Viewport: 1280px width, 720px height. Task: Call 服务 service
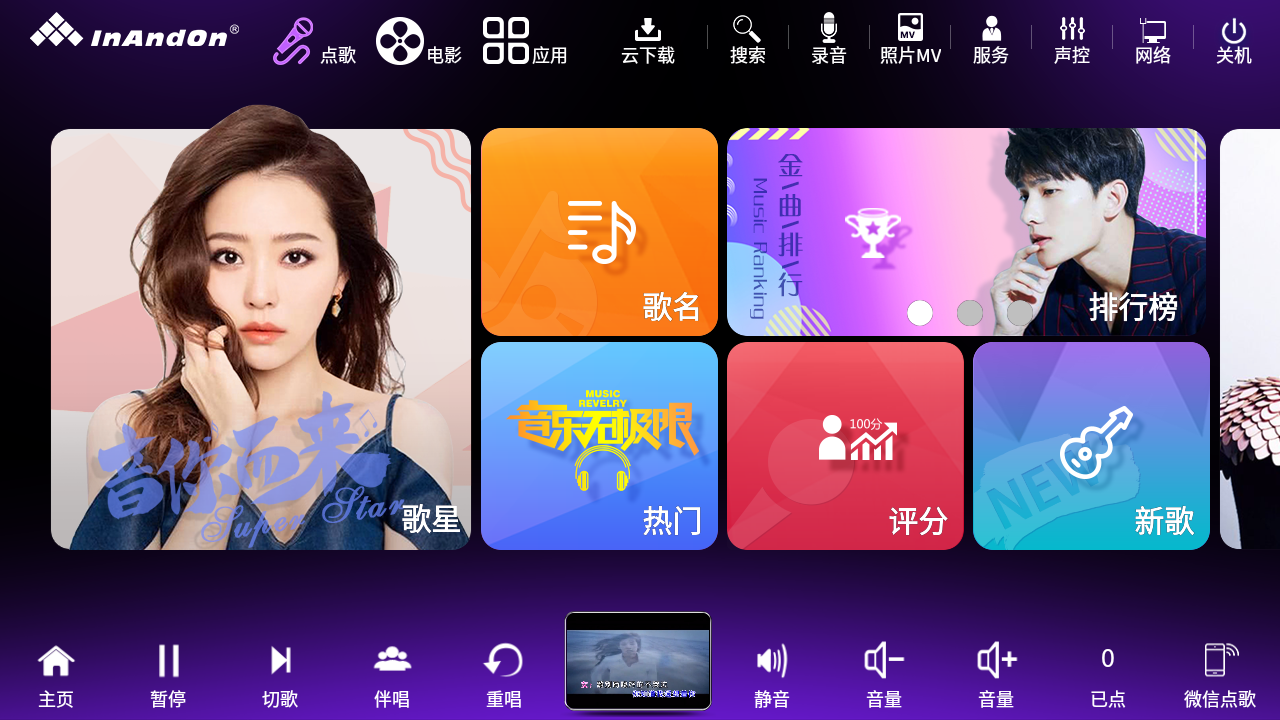click(x=991, y=41)
